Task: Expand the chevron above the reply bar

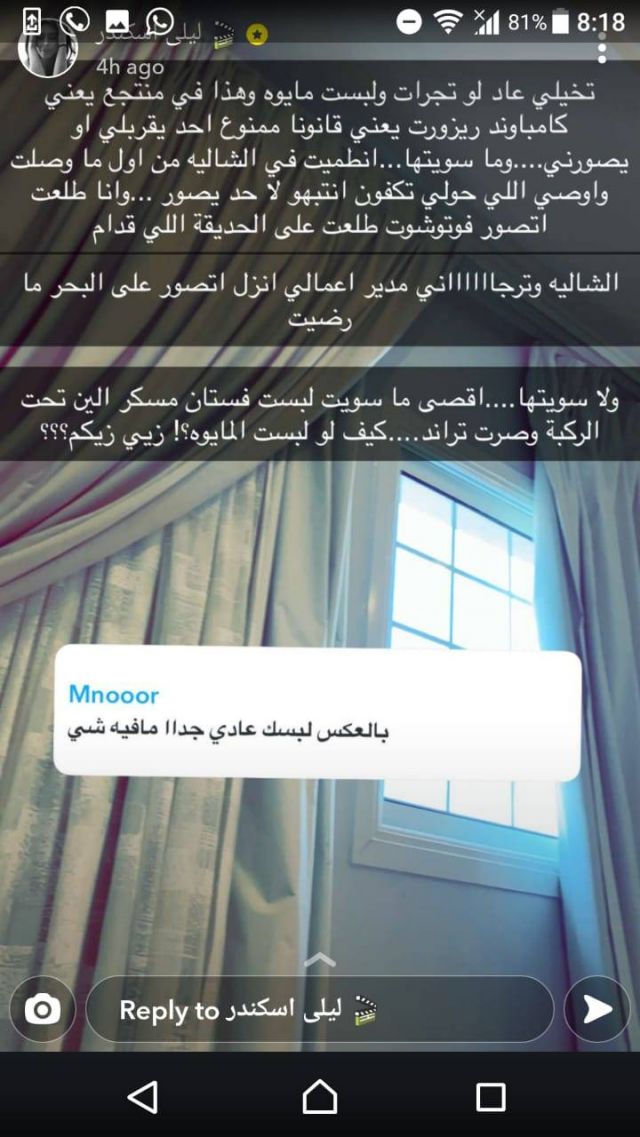Action: point(319,960)
